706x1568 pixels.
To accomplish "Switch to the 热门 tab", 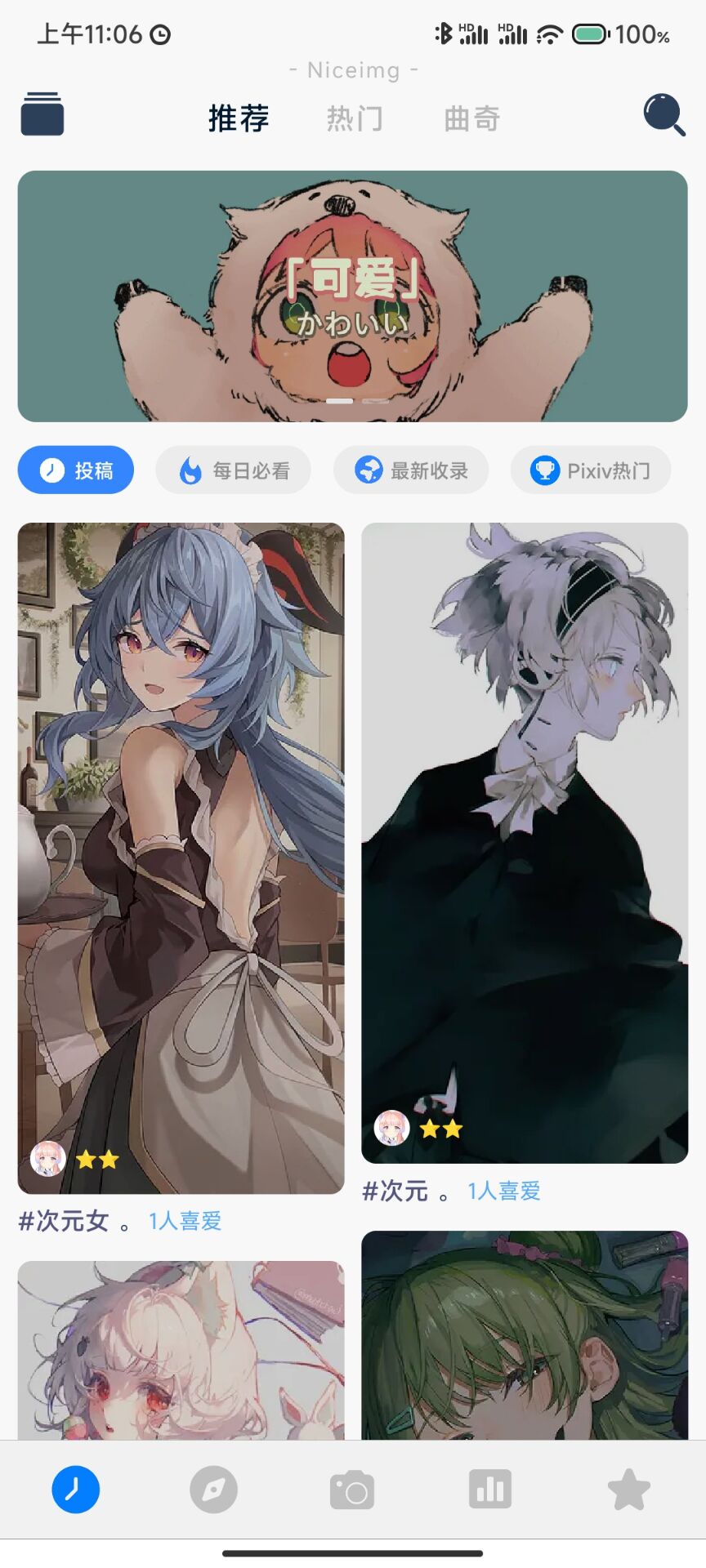I will tap(355, 118).
